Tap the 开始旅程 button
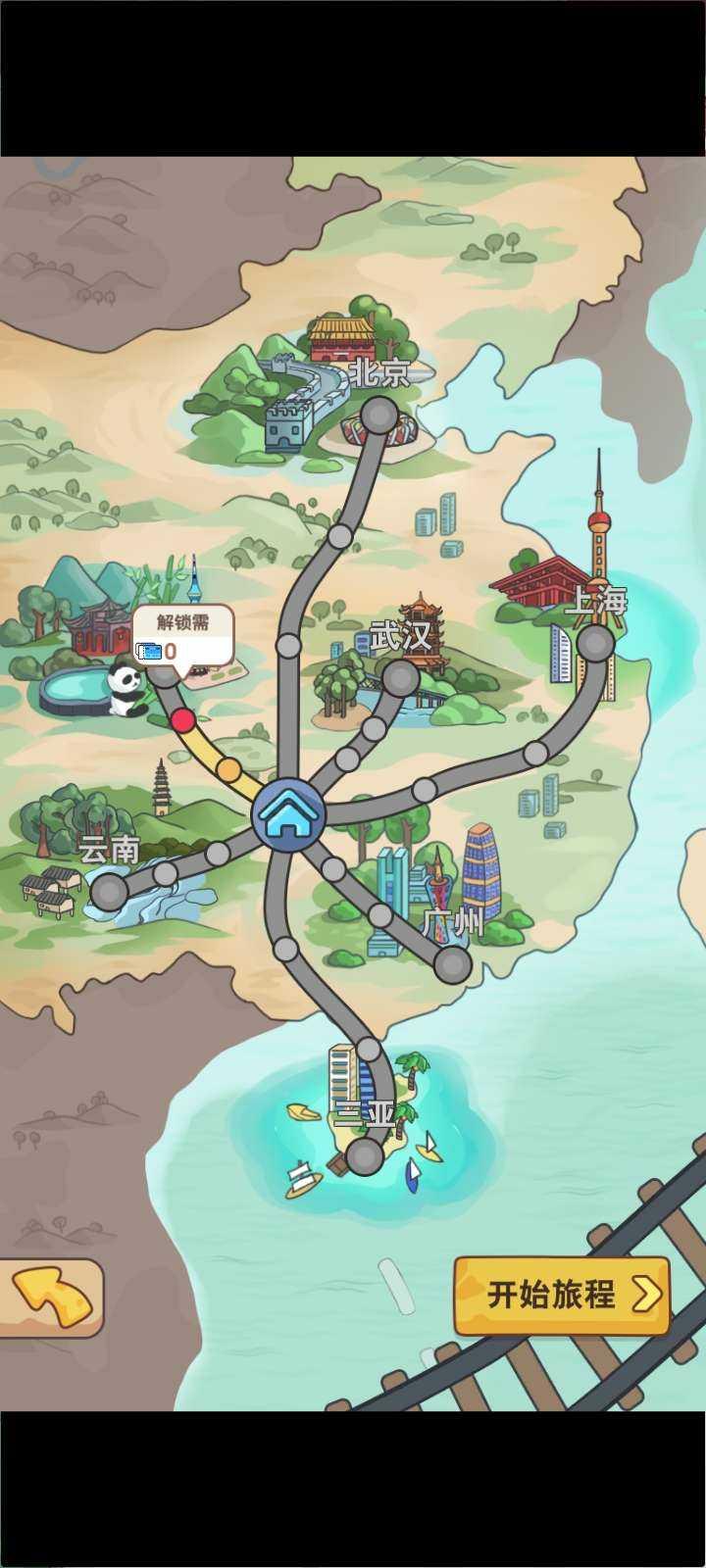Viewport: 706px width, 1568px height. [x=562, y=1296]
